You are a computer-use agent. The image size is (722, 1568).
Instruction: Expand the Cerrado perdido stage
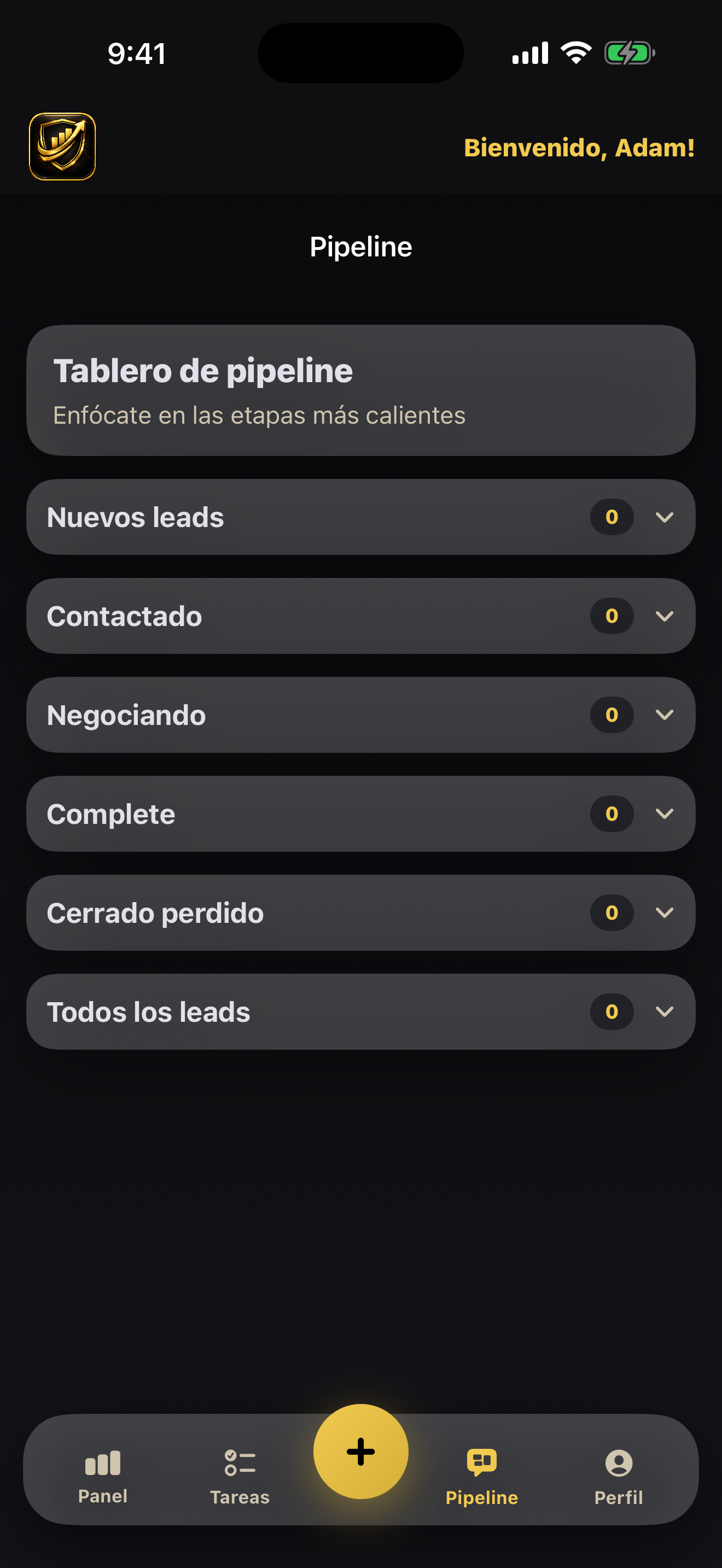[665, 912]
